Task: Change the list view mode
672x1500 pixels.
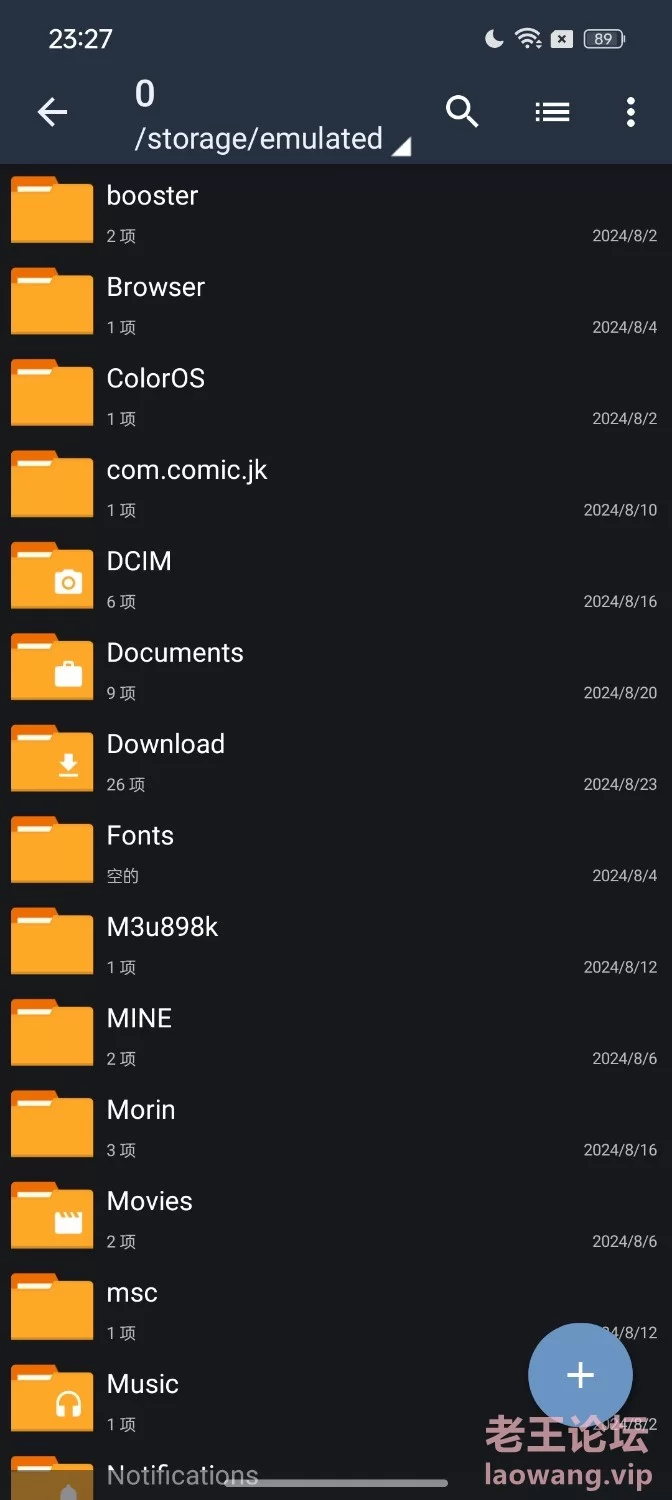Action: (552, 112)
